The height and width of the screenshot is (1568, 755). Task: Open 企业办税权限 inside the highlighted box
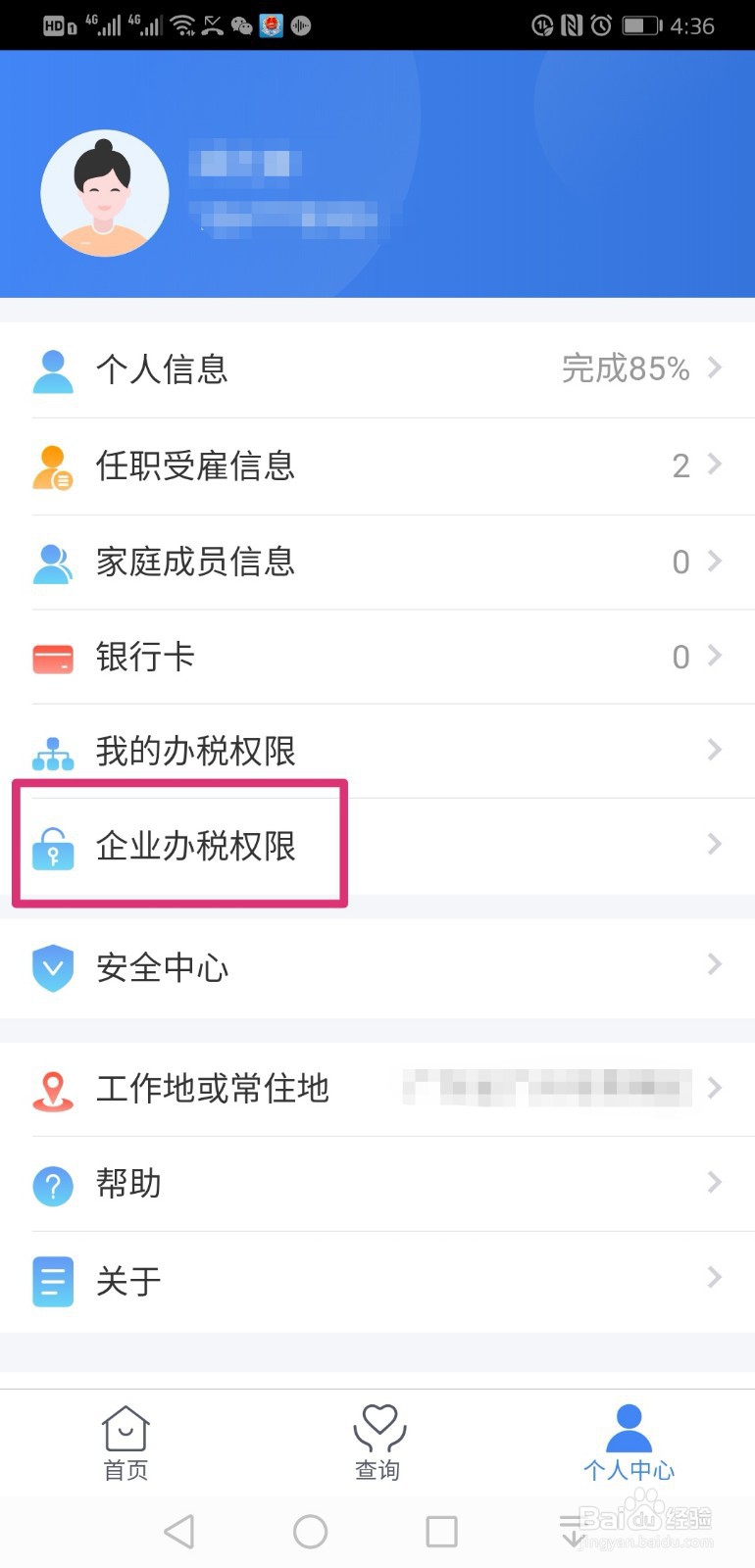pyautogui.click(x=196, y=847)
